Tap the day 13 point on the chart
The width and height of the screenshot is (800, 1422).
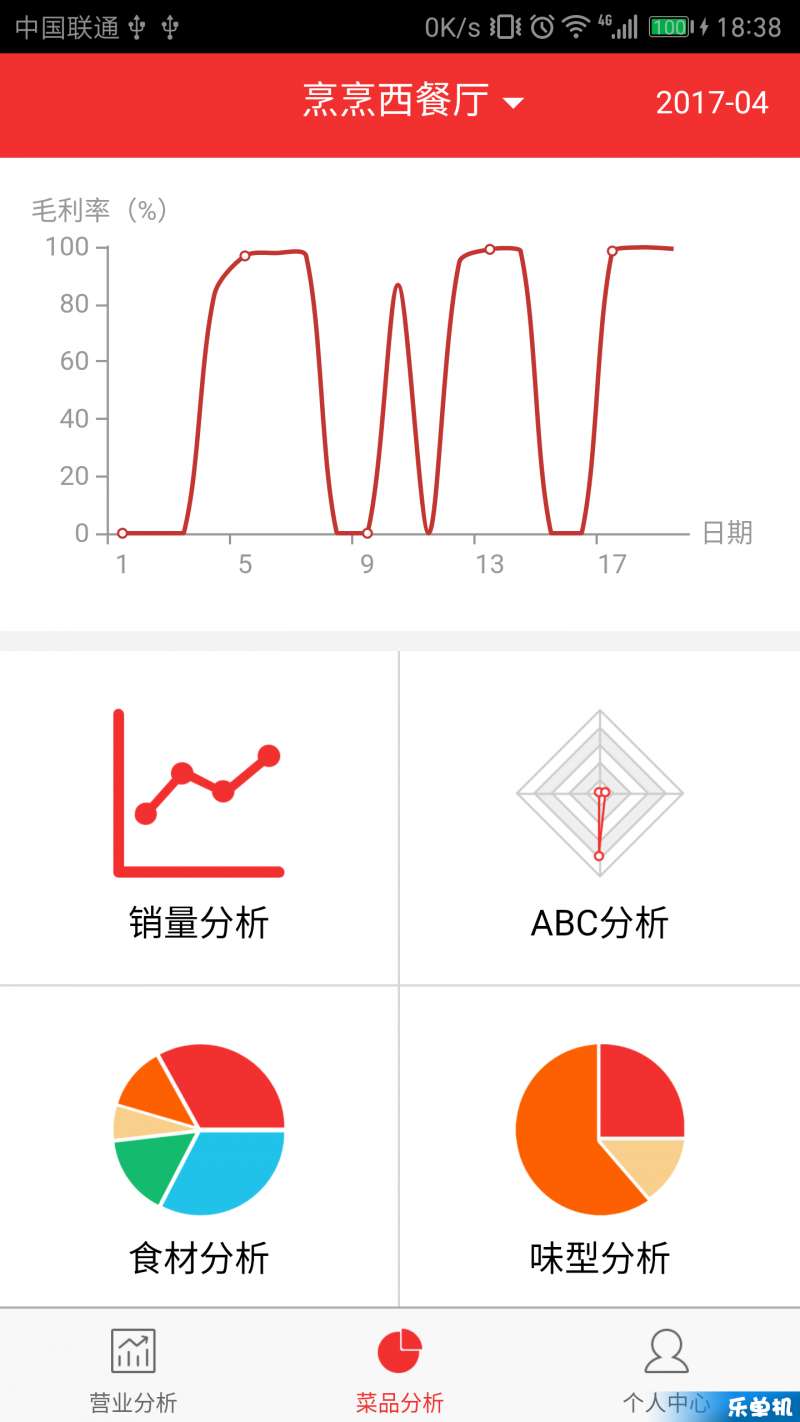click(490, 249)
